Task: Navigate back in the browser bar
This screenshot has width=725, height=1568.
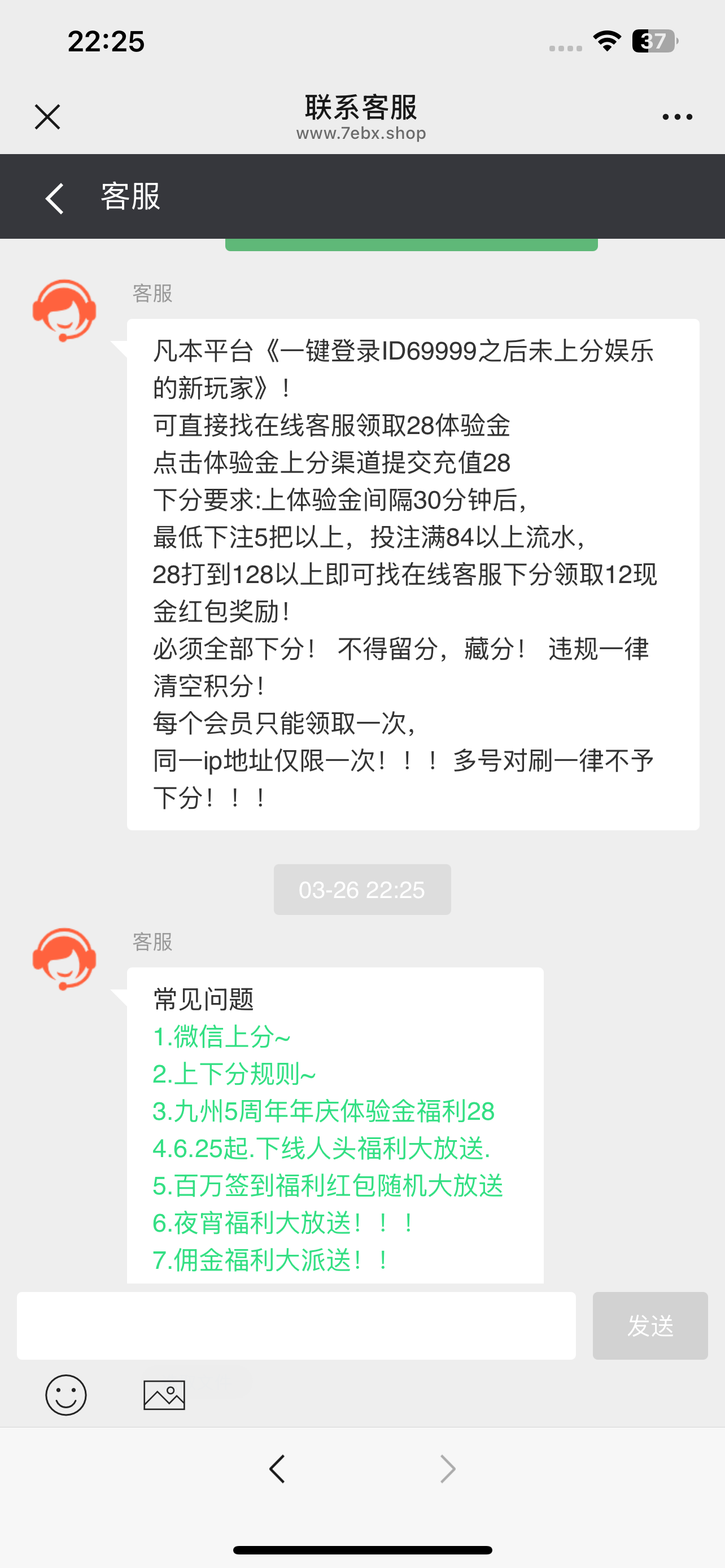Action: (277, 1469)
